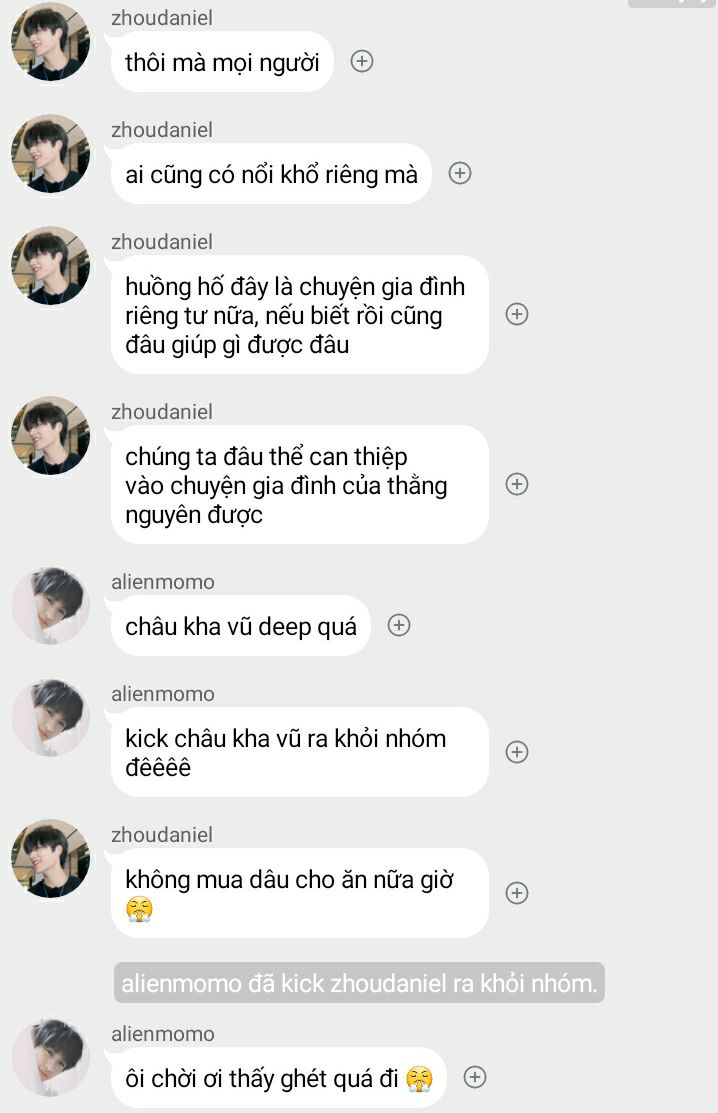React via plus icon beside "châu kha vũ deep quá"
This screenshot has height=1113, width=718.
[399, 625]
